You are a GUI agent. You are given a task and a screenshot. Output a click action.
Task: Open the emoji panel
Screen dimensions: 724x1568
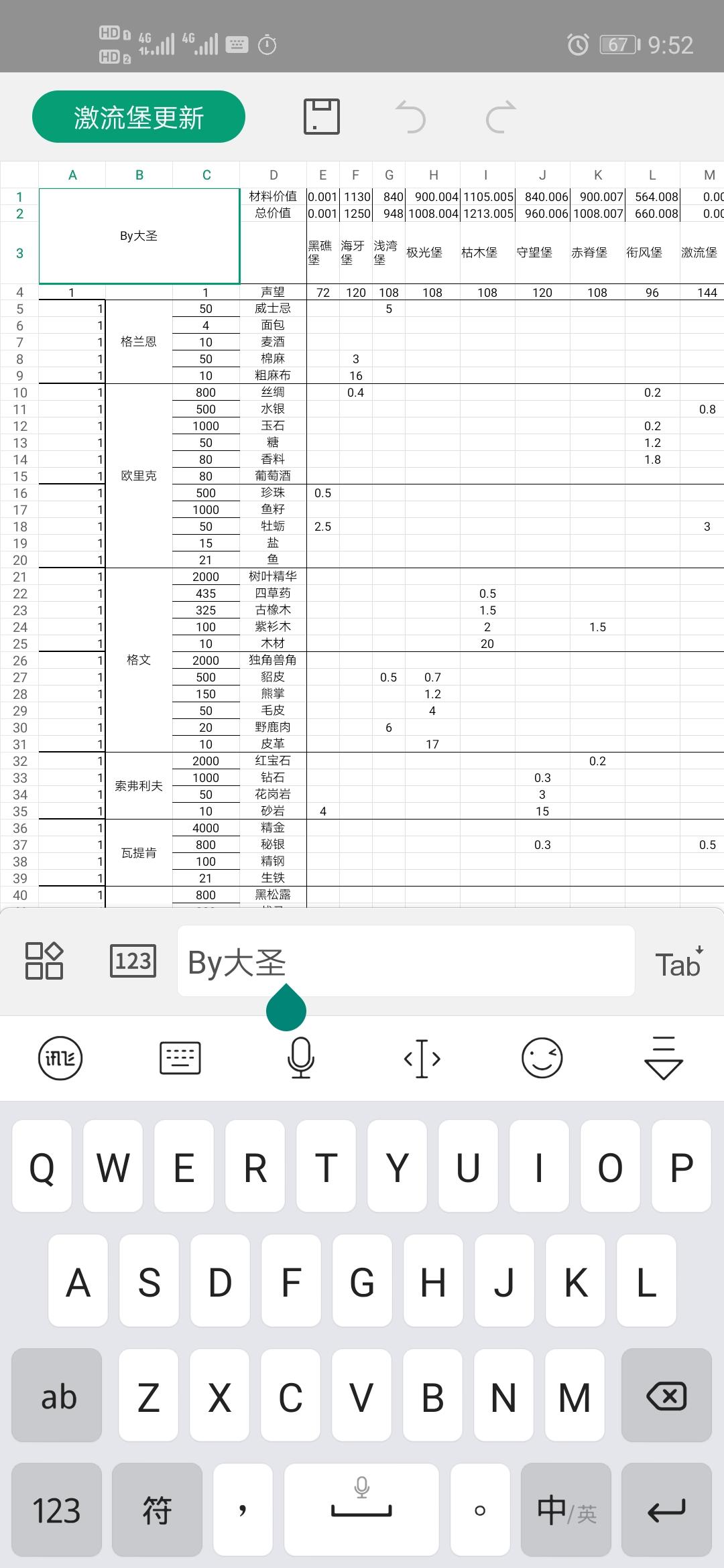(542, 1058)
